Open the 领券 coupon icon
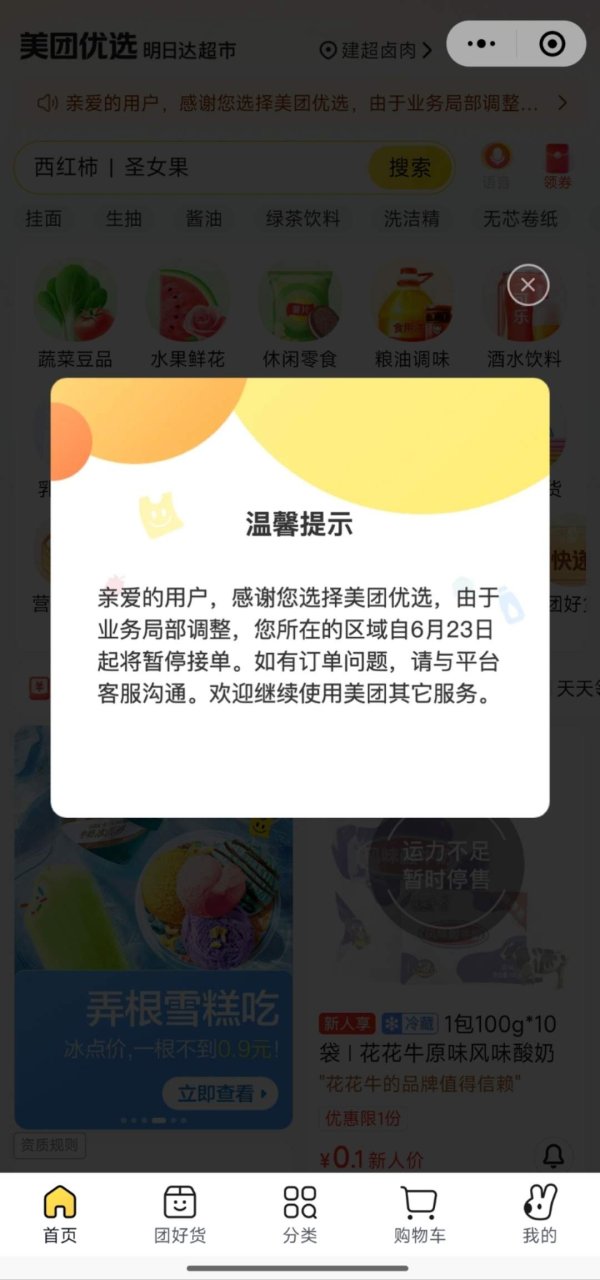Viewport: 600px width, 1280px height. coord(557,166)
